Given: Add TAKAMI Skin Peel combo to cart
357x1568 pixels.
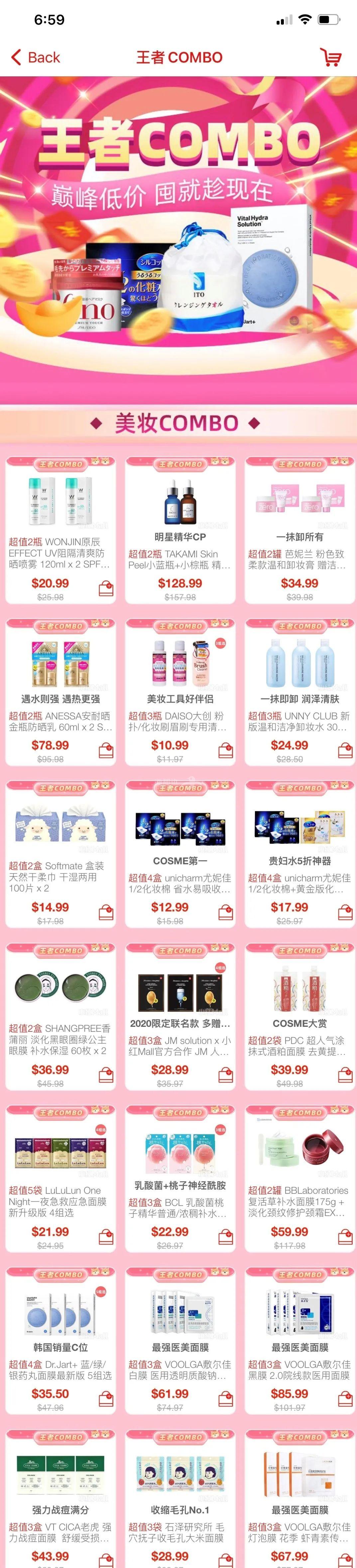Looking at the screenshot, I should coord(226,588).
